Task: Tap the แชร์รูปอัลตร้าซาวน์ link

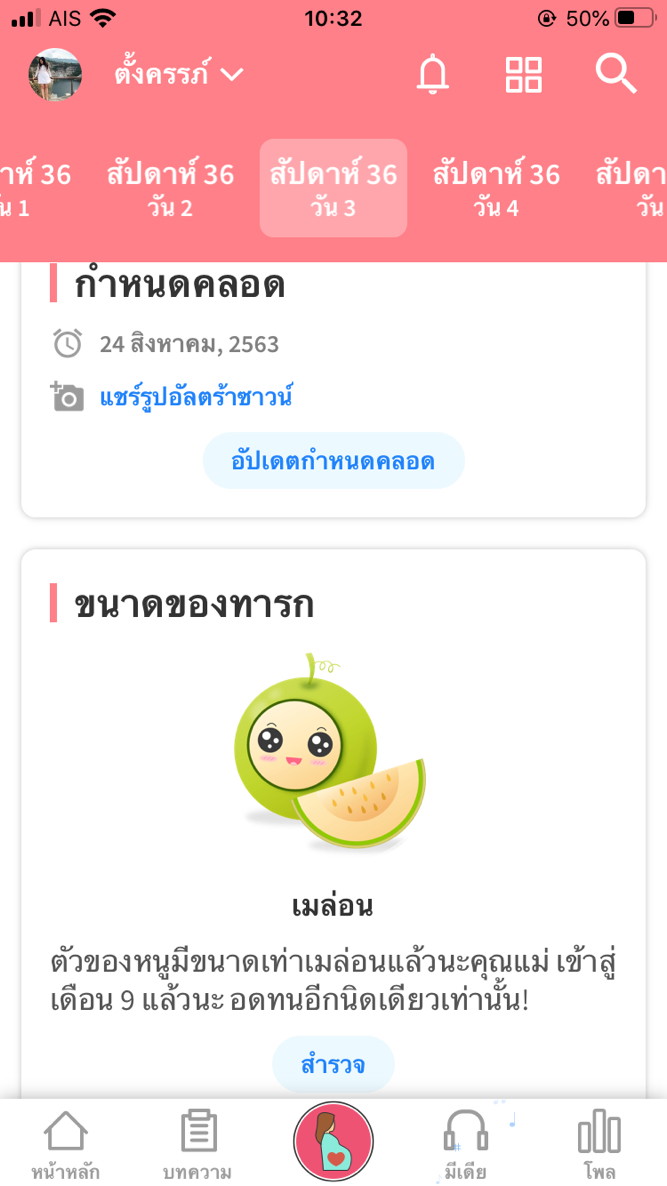Action: click(196, 397)
